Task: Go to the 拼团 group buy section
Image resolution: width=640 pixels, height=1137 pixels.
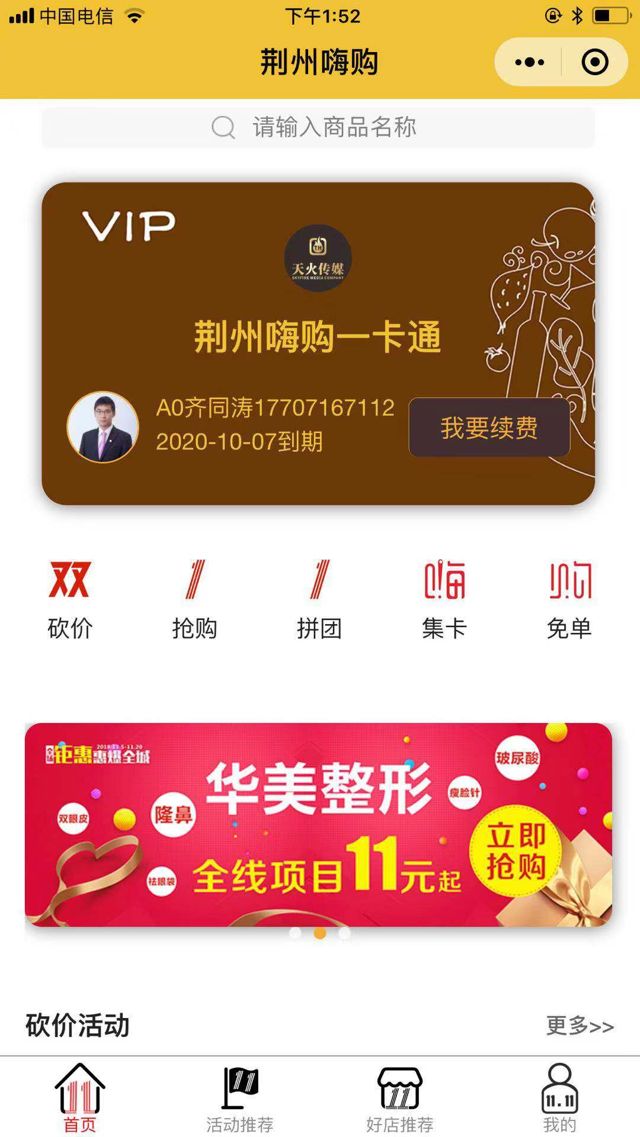Action: coord(319,599)
